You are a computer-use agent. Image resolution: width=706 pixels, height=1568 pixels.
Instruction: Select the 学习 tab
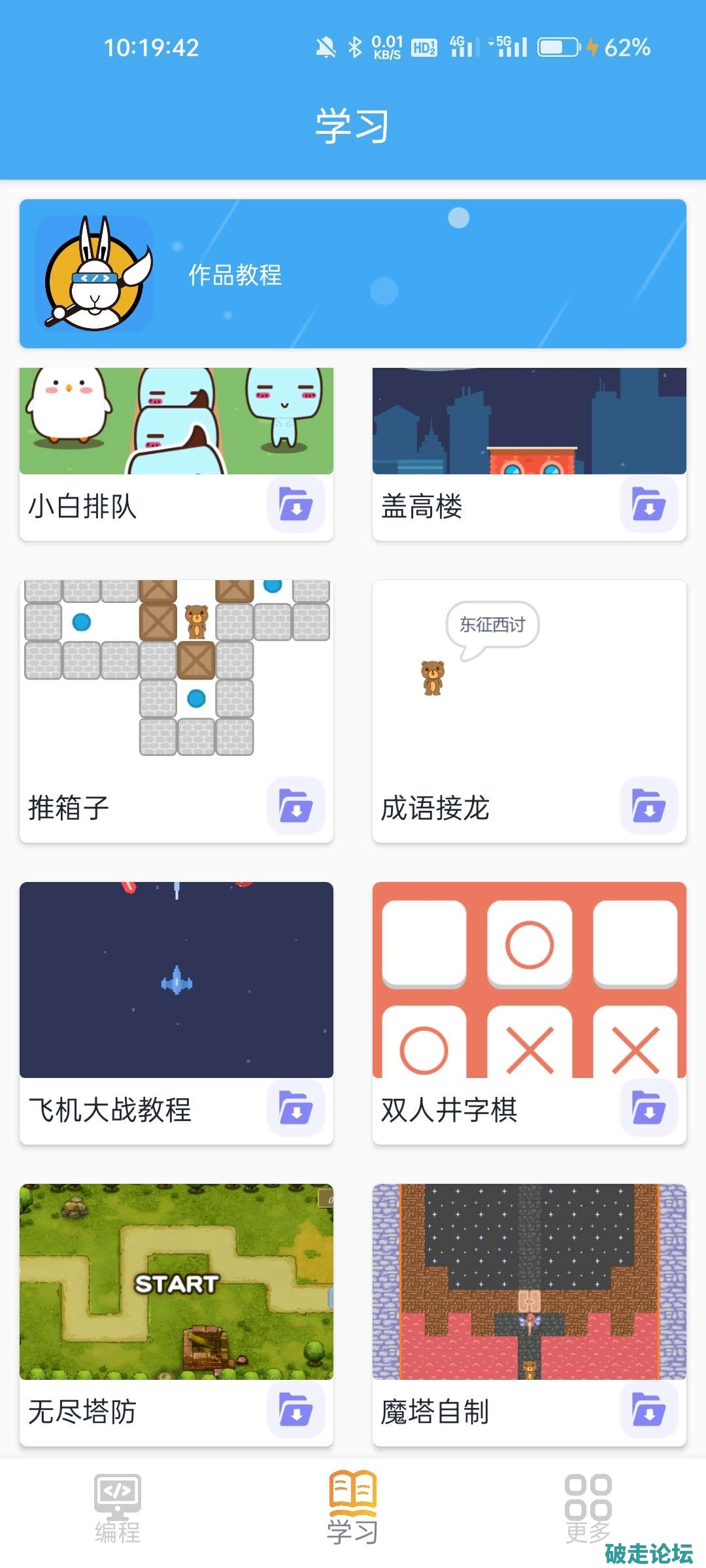click(353, 1508)
